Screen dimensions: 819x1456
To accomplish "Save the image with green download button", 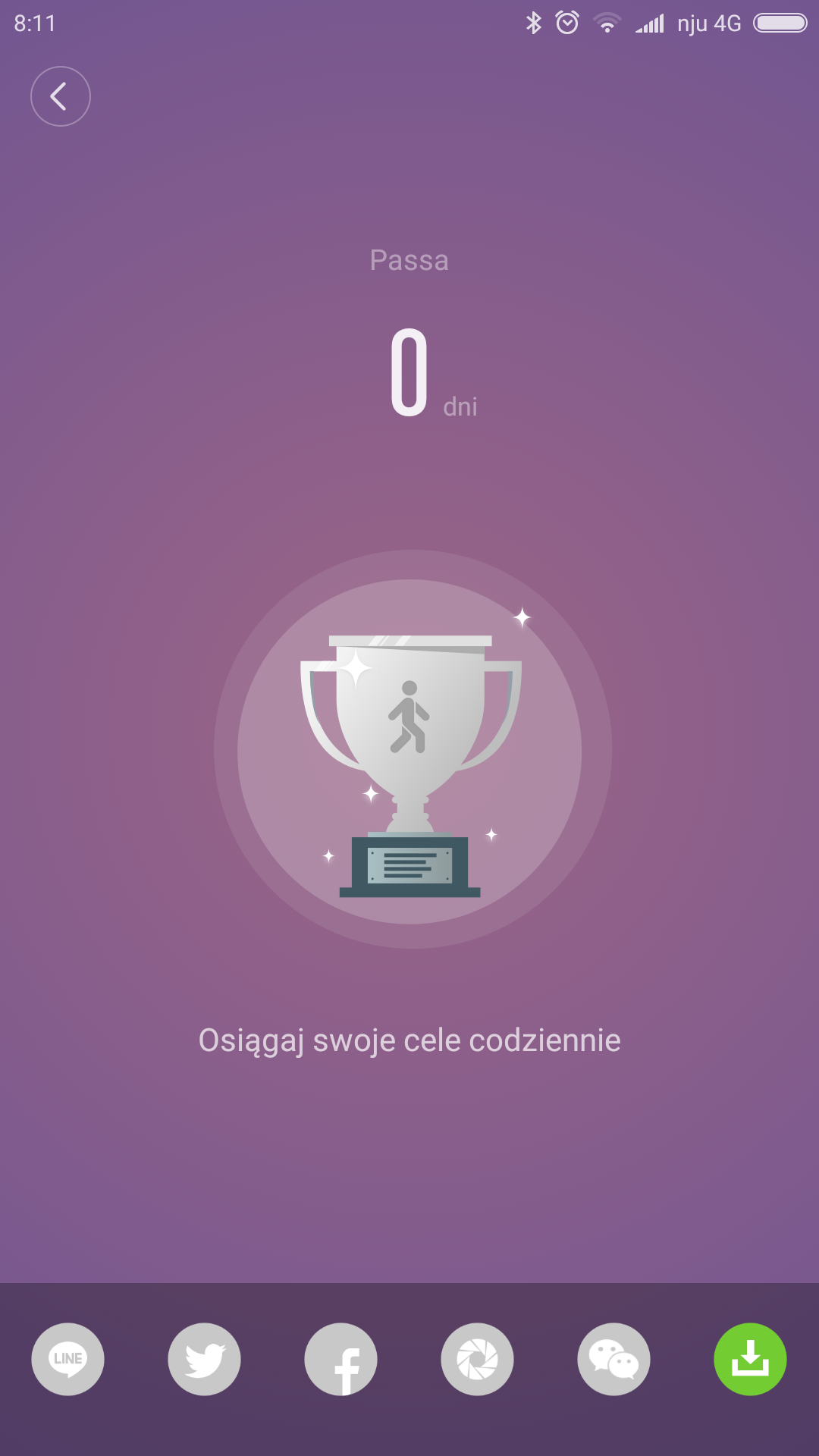I will coord(750,1359).
